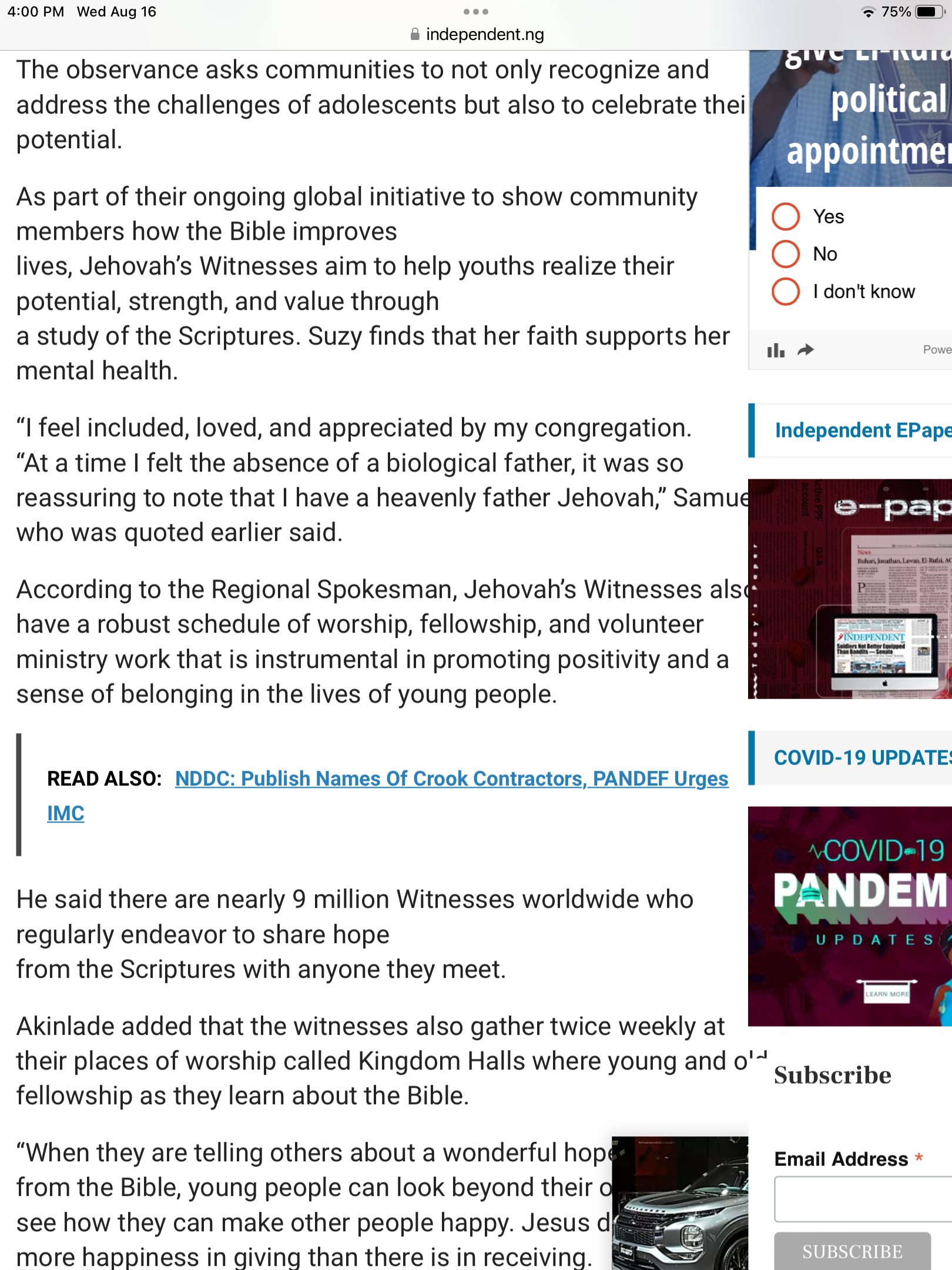Tap the Email Address field

tap(863, 1199)
